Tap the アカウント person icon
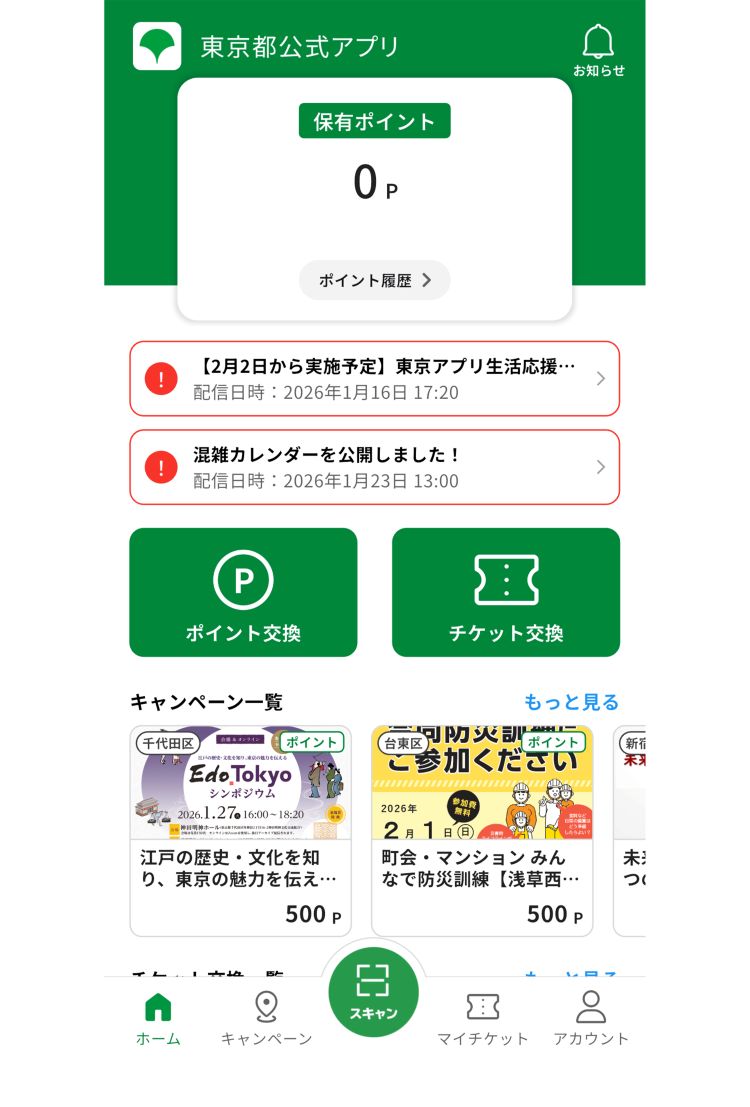 (590, 1008)
